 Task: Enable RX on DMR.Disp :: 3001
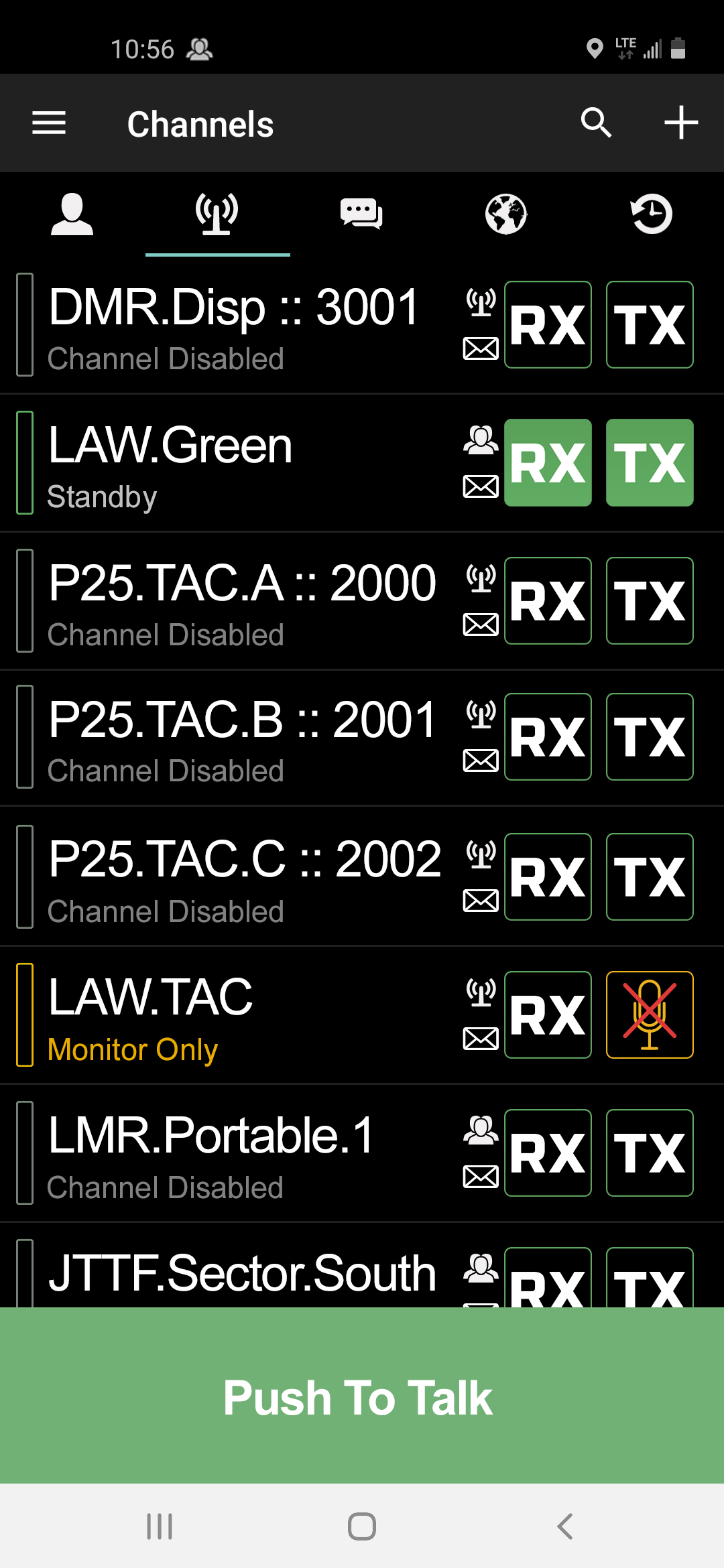tap(548, 325)
